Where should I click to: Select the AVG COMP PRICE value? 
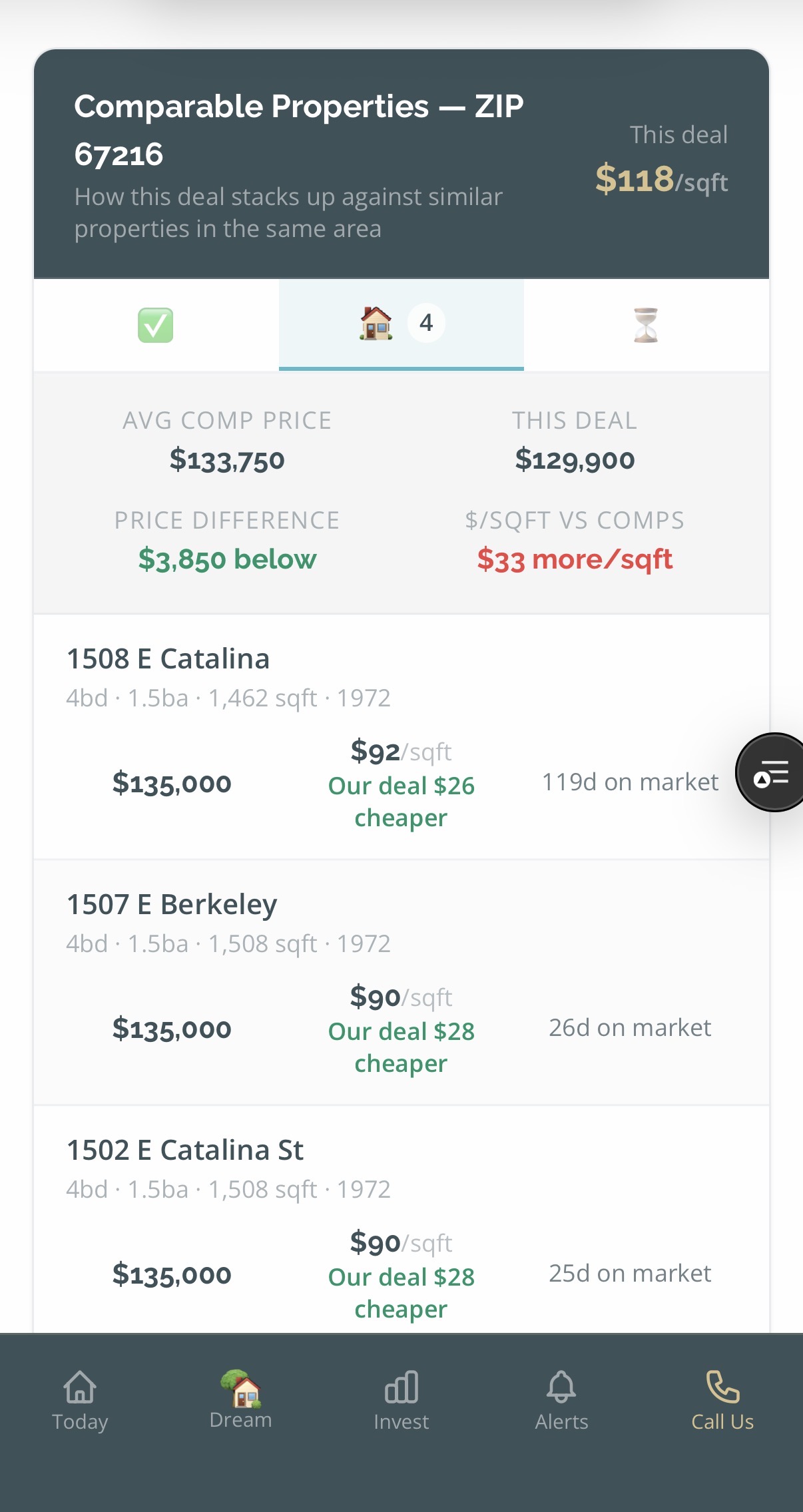[x=227, y=459]
